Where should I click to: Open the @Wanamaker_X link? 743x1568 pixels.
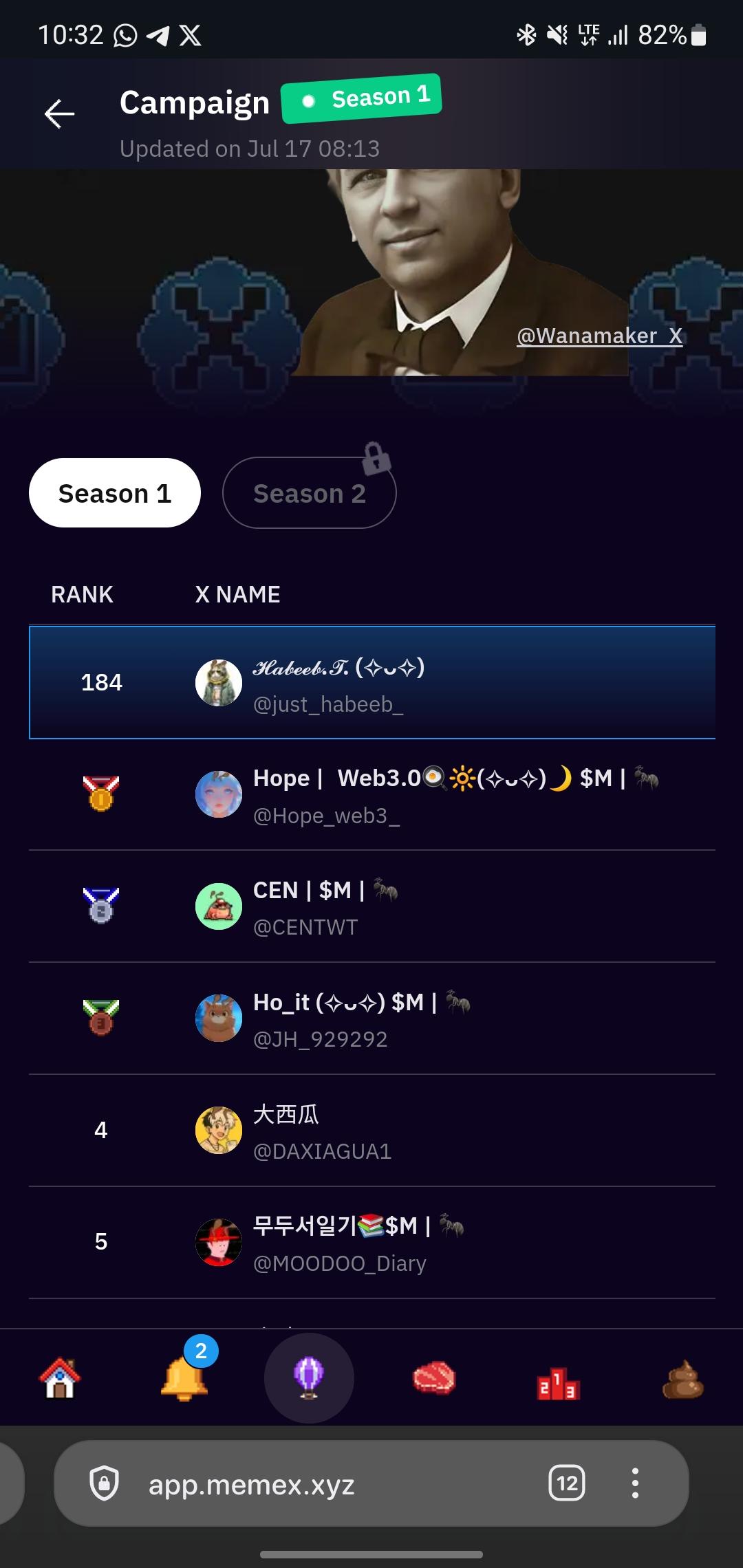599,336
